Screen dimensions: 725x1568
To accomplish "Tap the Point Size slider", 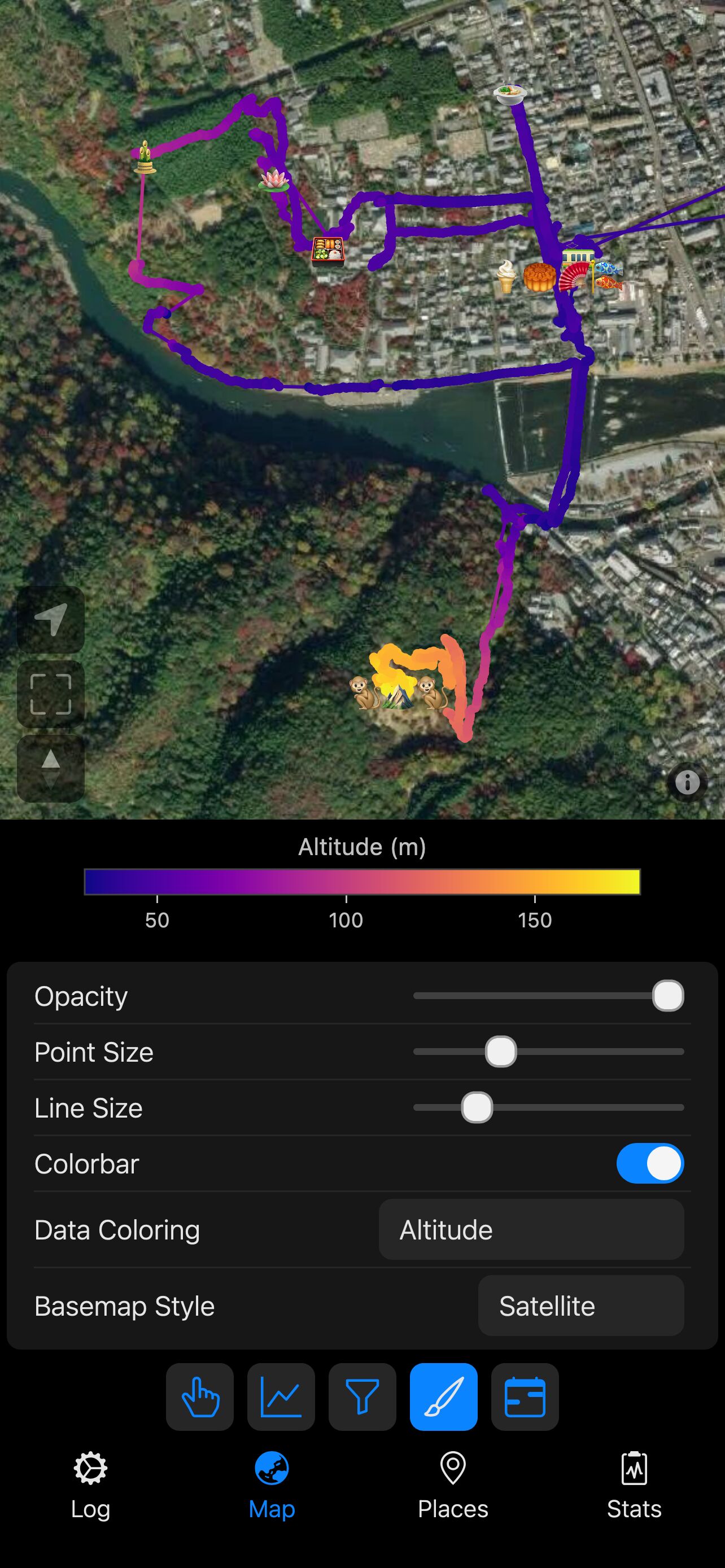I will click(500, 1052).
